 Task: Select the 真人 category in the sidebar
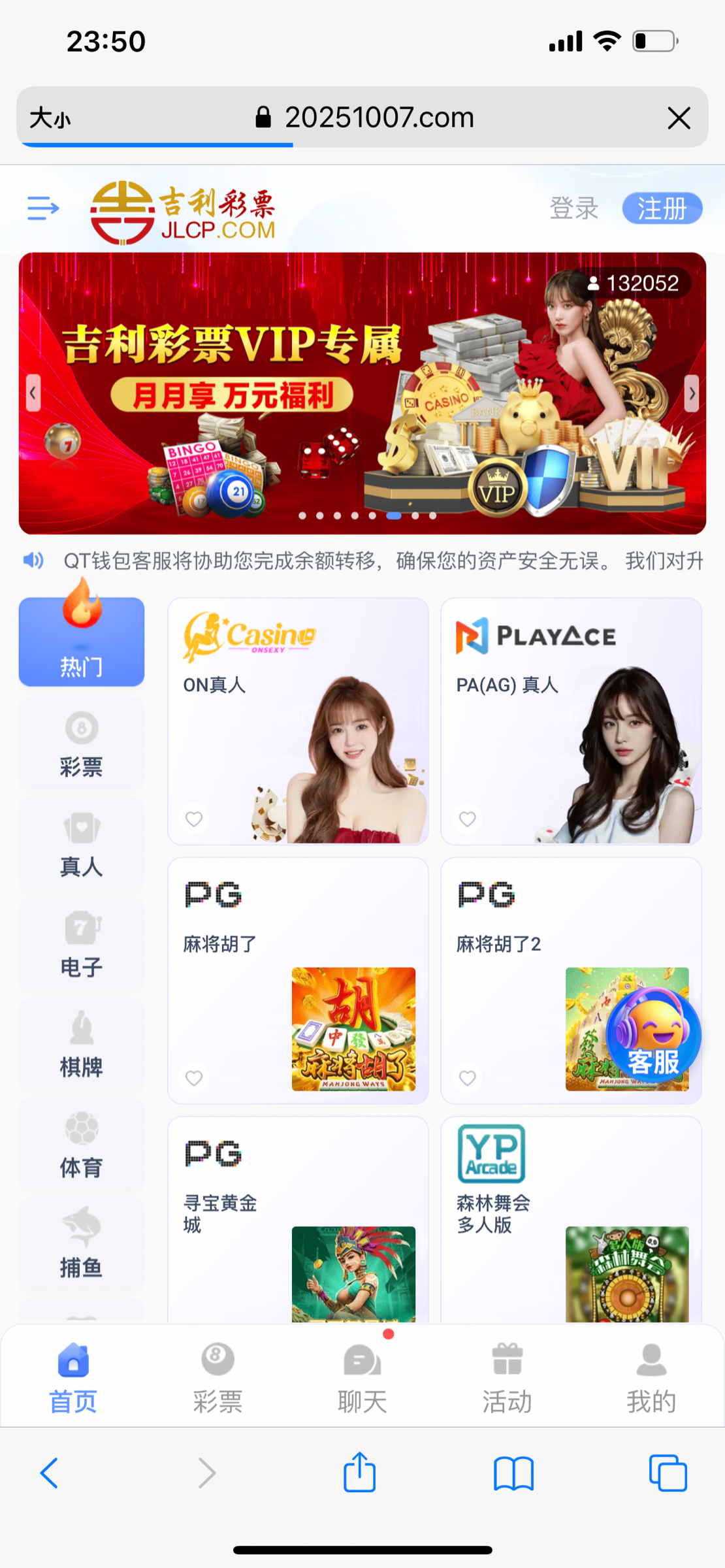click(x=81, y=845)
